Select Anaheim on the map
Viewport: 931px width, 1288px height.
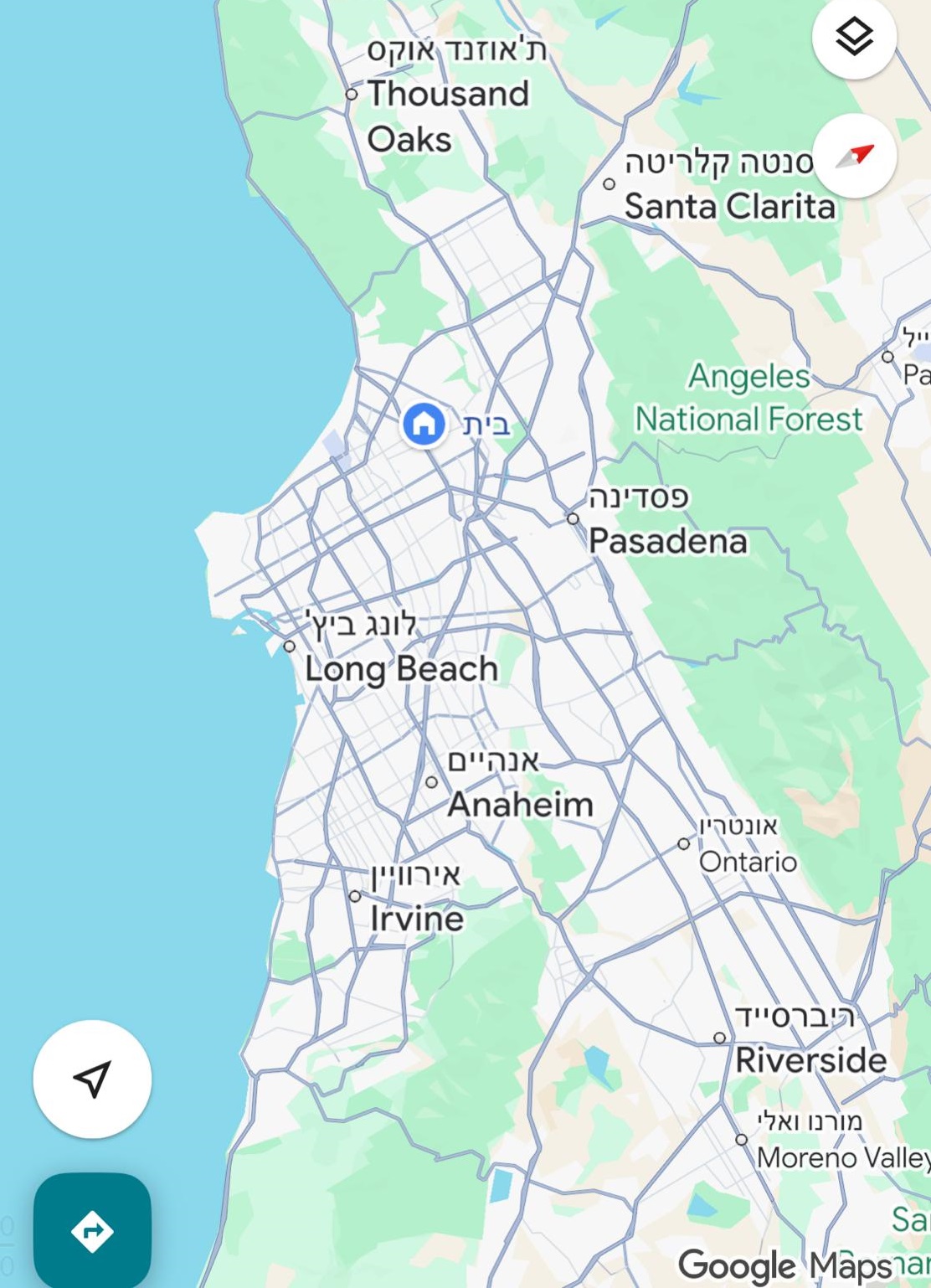click(x=520, y=804)
